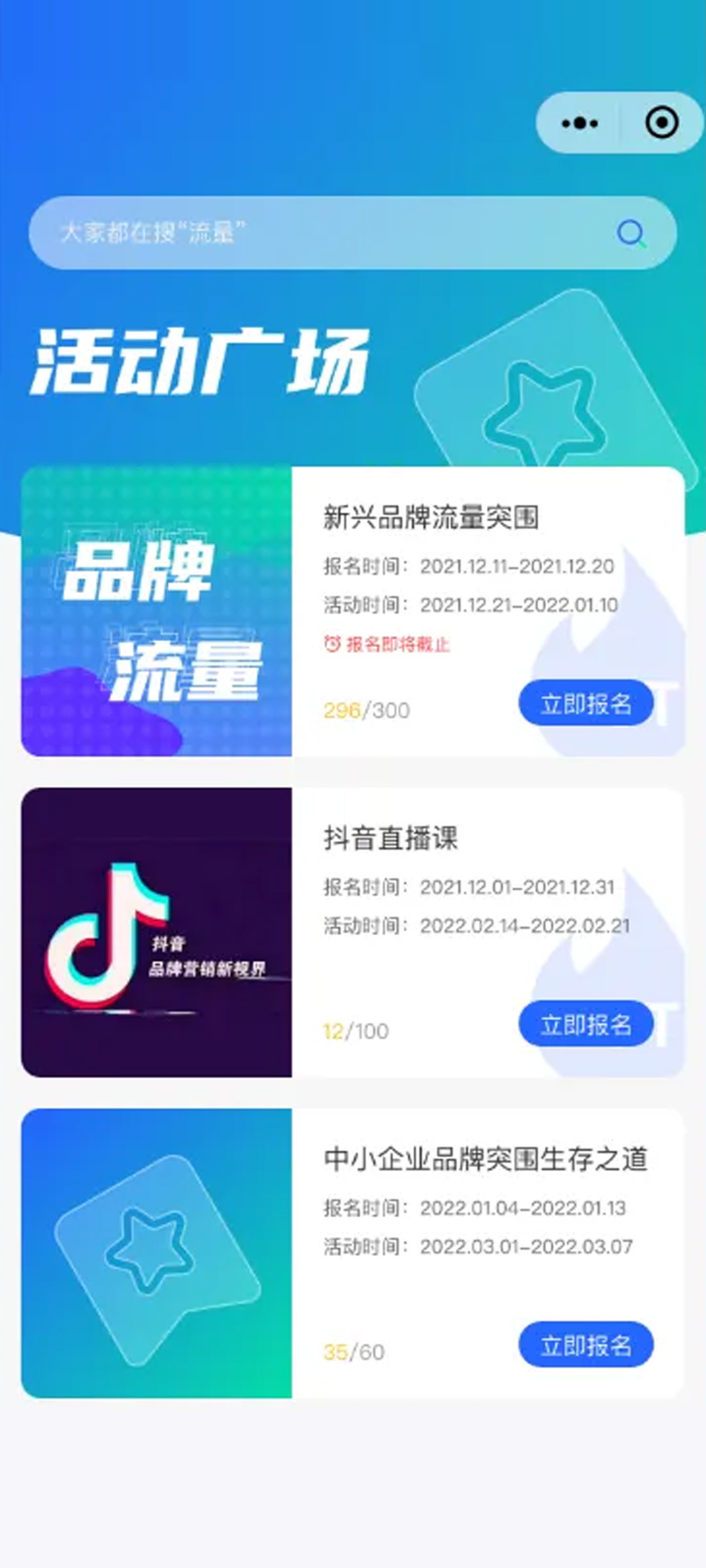Image resolution: width=706 pixels, height=1568 pixels.
Task: Close the mini program with the circle button
Action: coord(661,123)
